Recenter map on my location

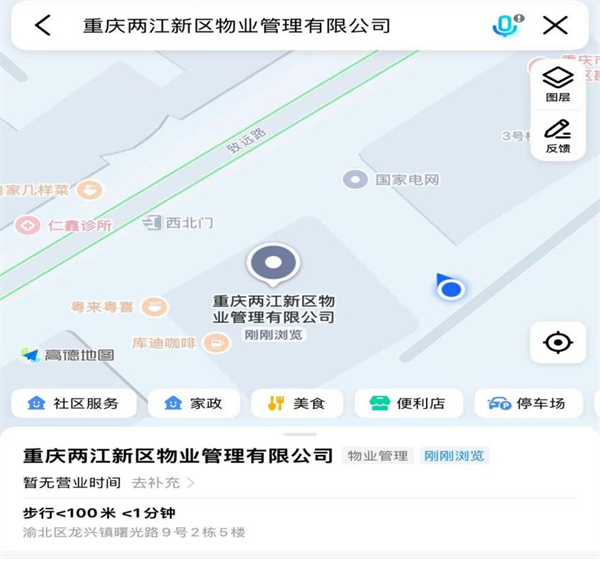(x=557, y=343)
